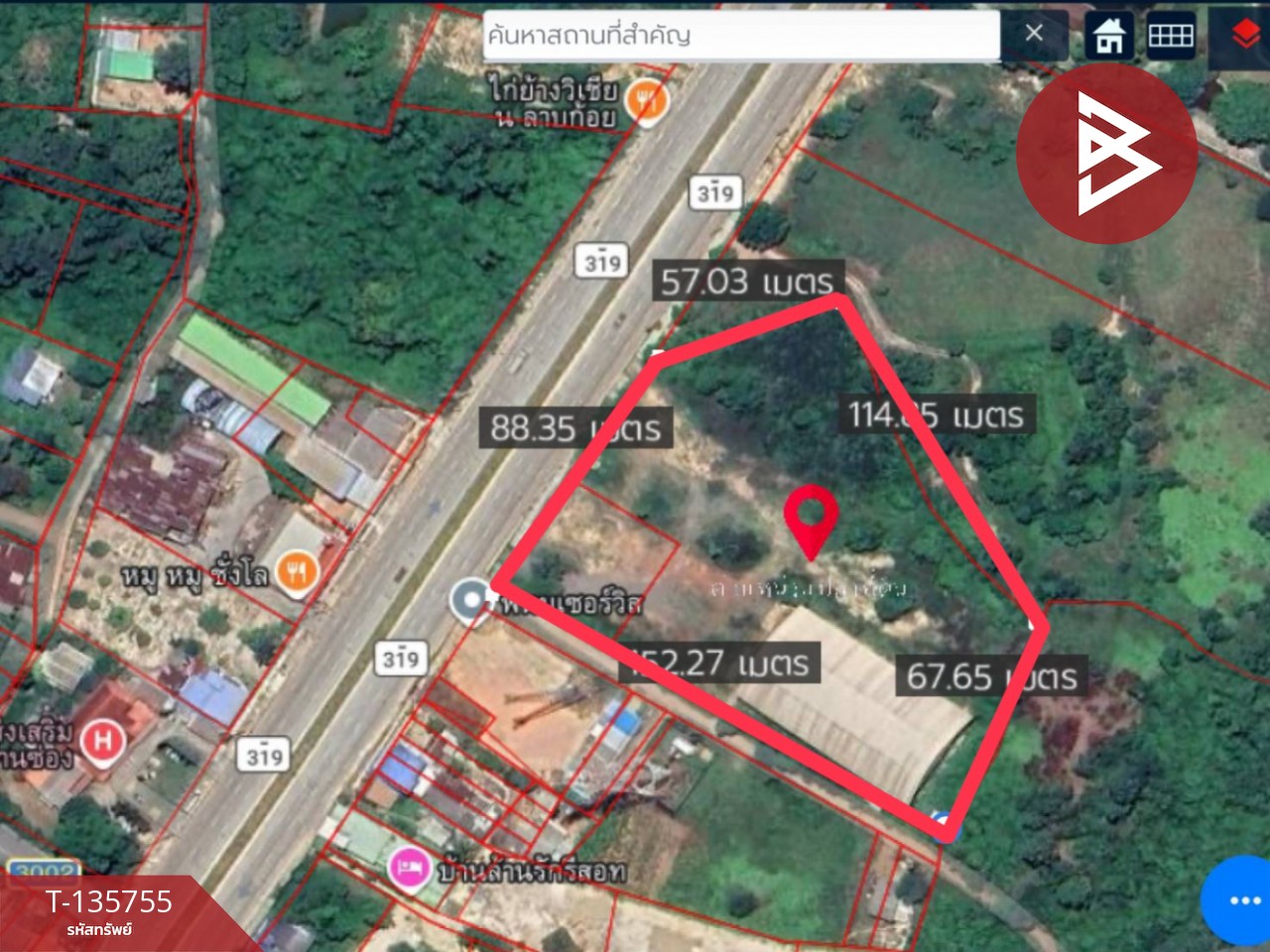Viewport: 1270px width, 952px height.
Task: Clear the search with the X button
Action: pyautogui.click(x=1034, y=34)
